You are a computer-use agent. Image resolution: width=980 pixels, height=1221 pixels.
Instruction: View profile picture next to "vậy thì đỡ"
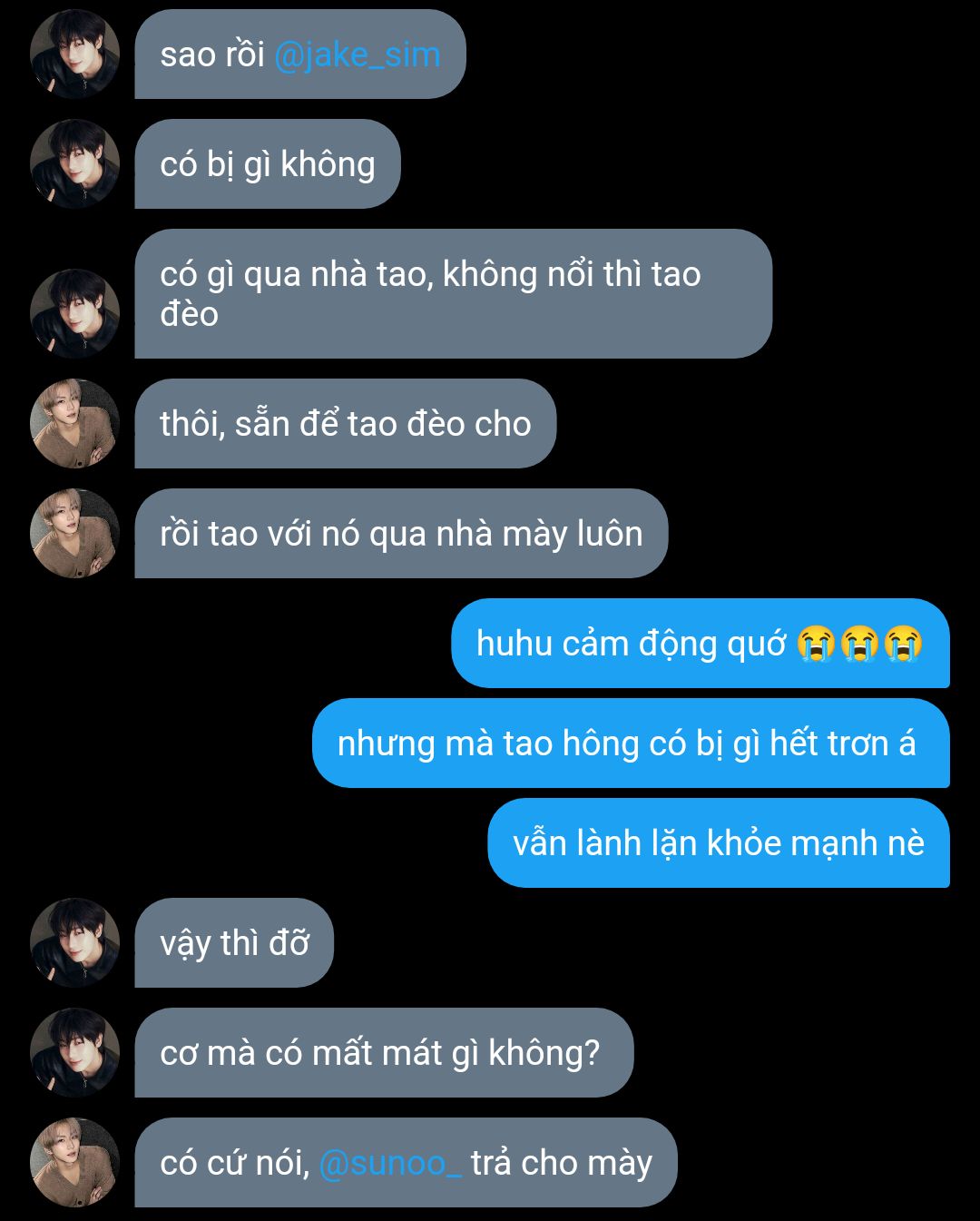(74, 943)
